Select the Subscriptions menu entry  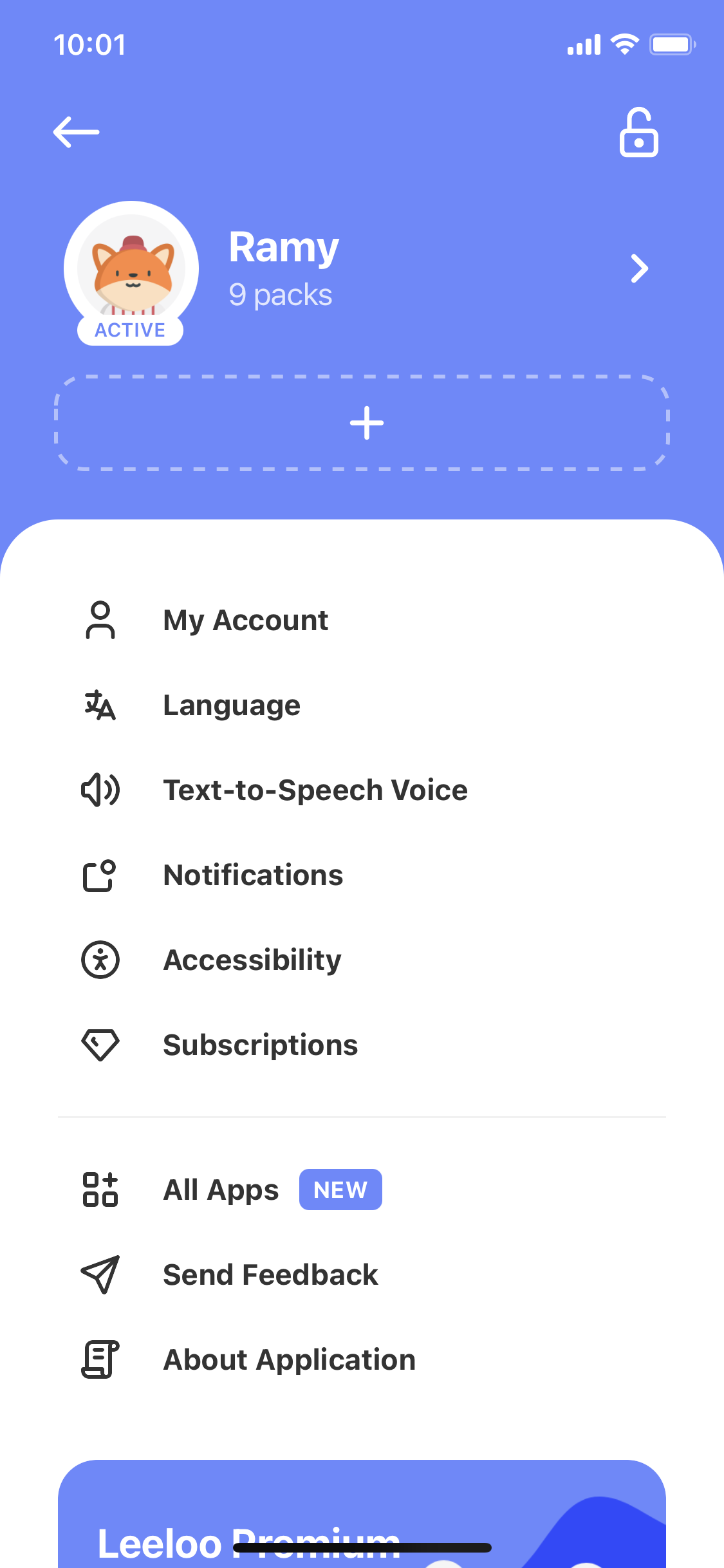pos(260,1045)
